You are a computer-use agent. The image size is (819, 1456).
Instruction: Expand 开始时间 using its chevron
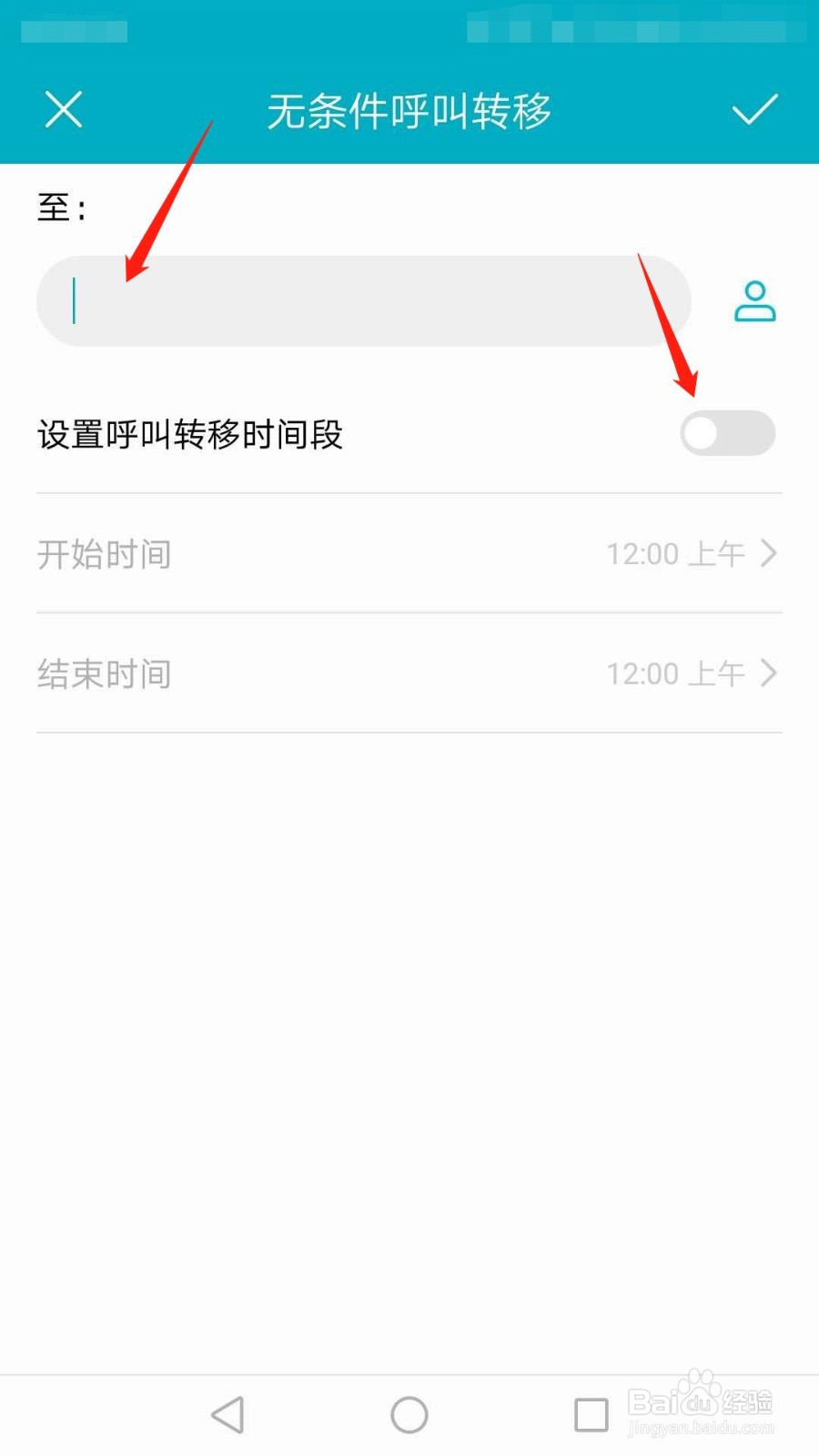click(x=770, y=553)
